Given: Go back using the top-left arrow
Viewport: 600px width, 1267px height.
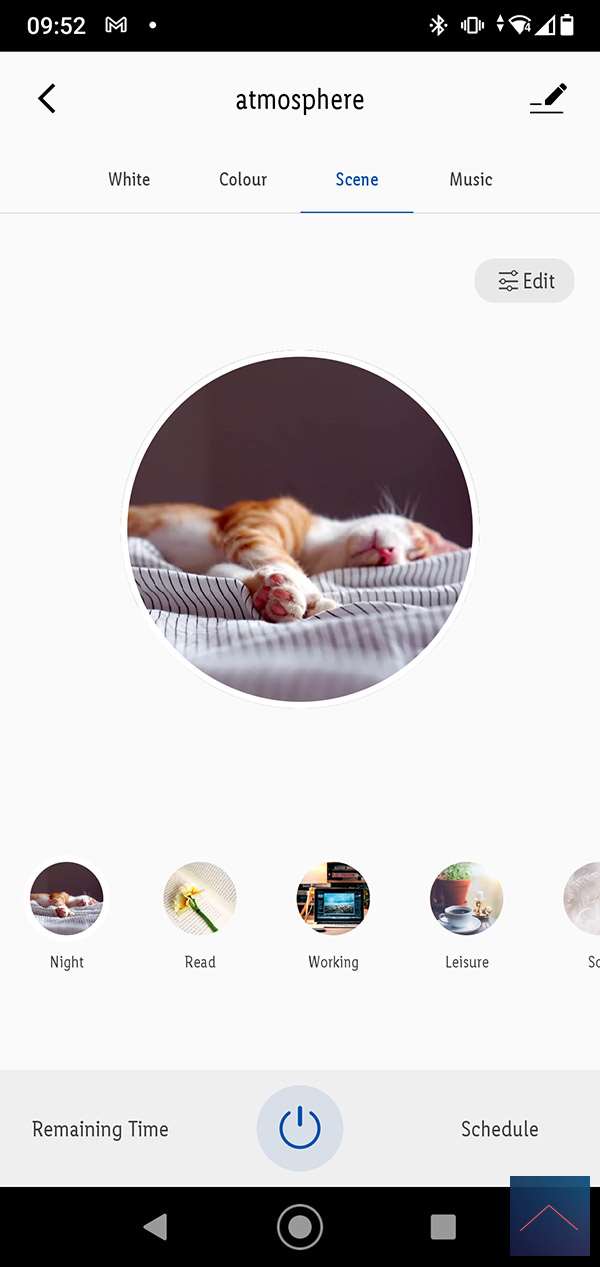Looking at the screenshot, I should pos(47,99).
